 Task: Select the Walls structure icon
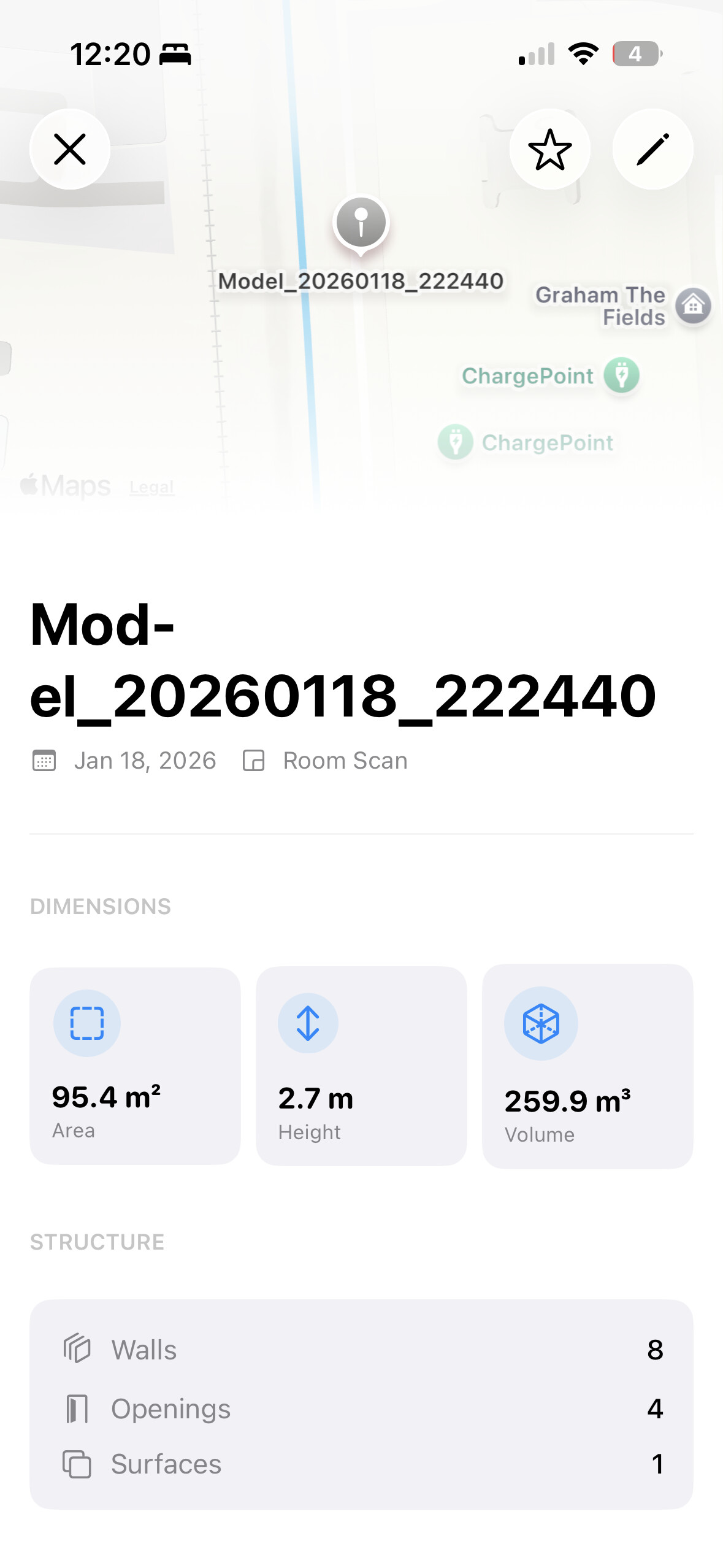tap(77, 1349)
